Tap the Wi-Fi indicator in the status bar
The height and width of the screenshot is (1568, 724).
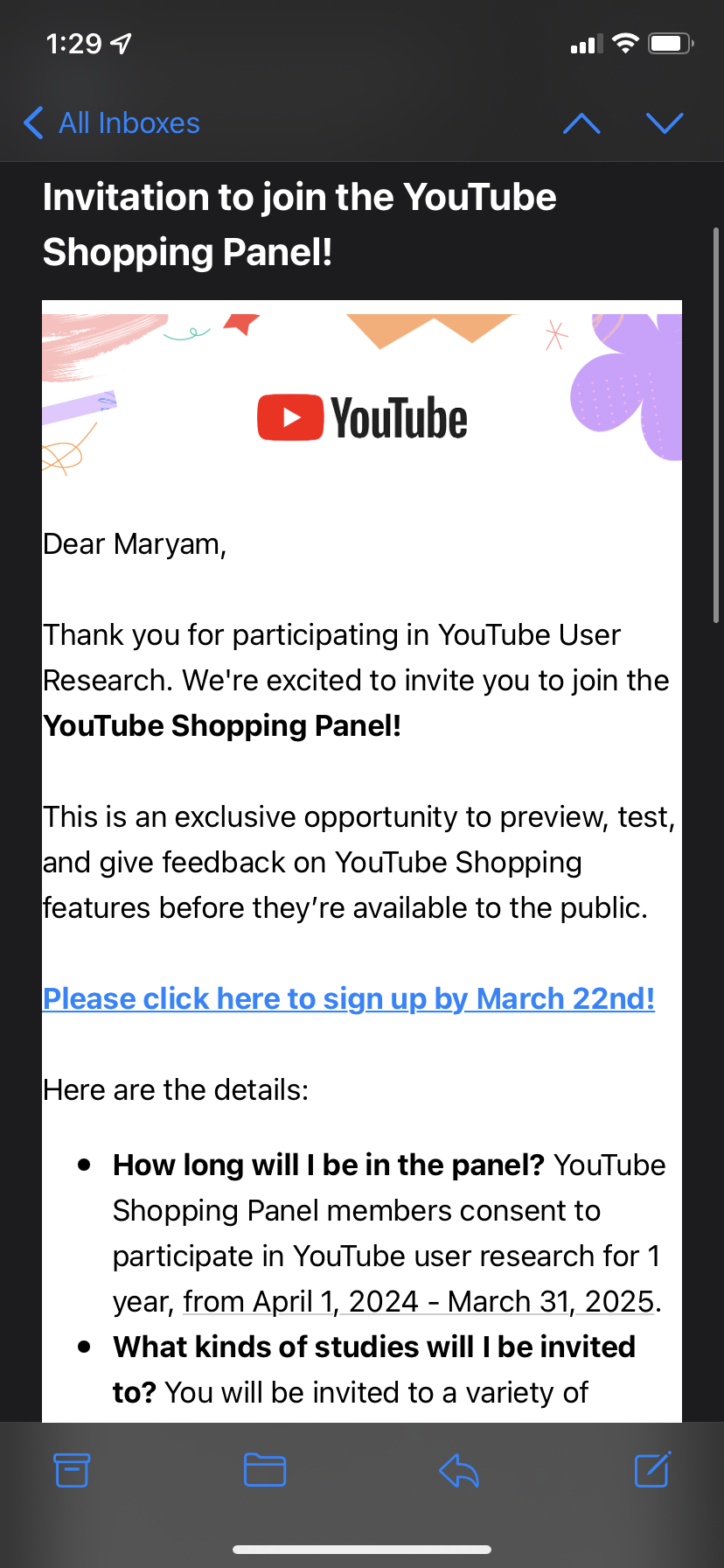pyautogui.click(x=627, y=42)
